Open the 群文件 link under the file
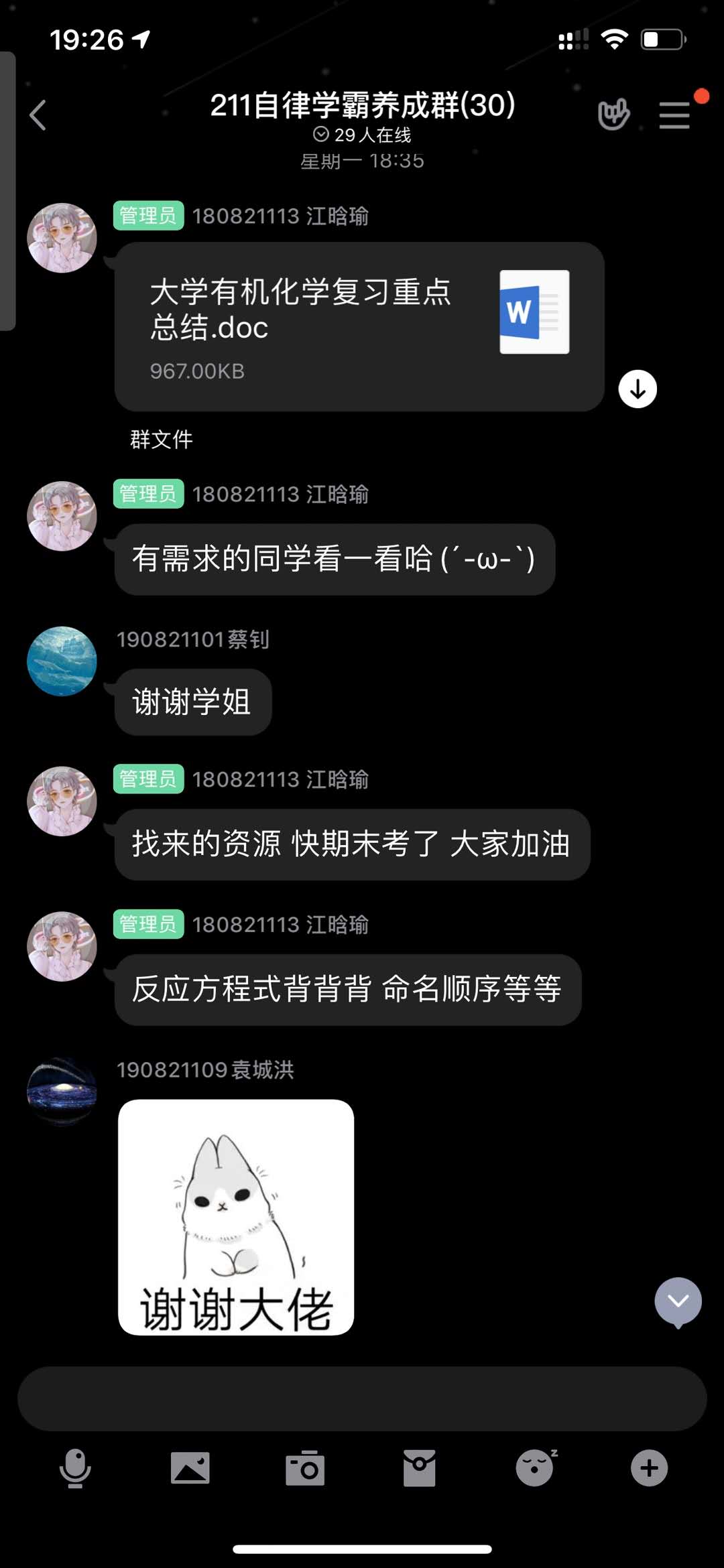The image size is (724, 1568). [162, 440]
